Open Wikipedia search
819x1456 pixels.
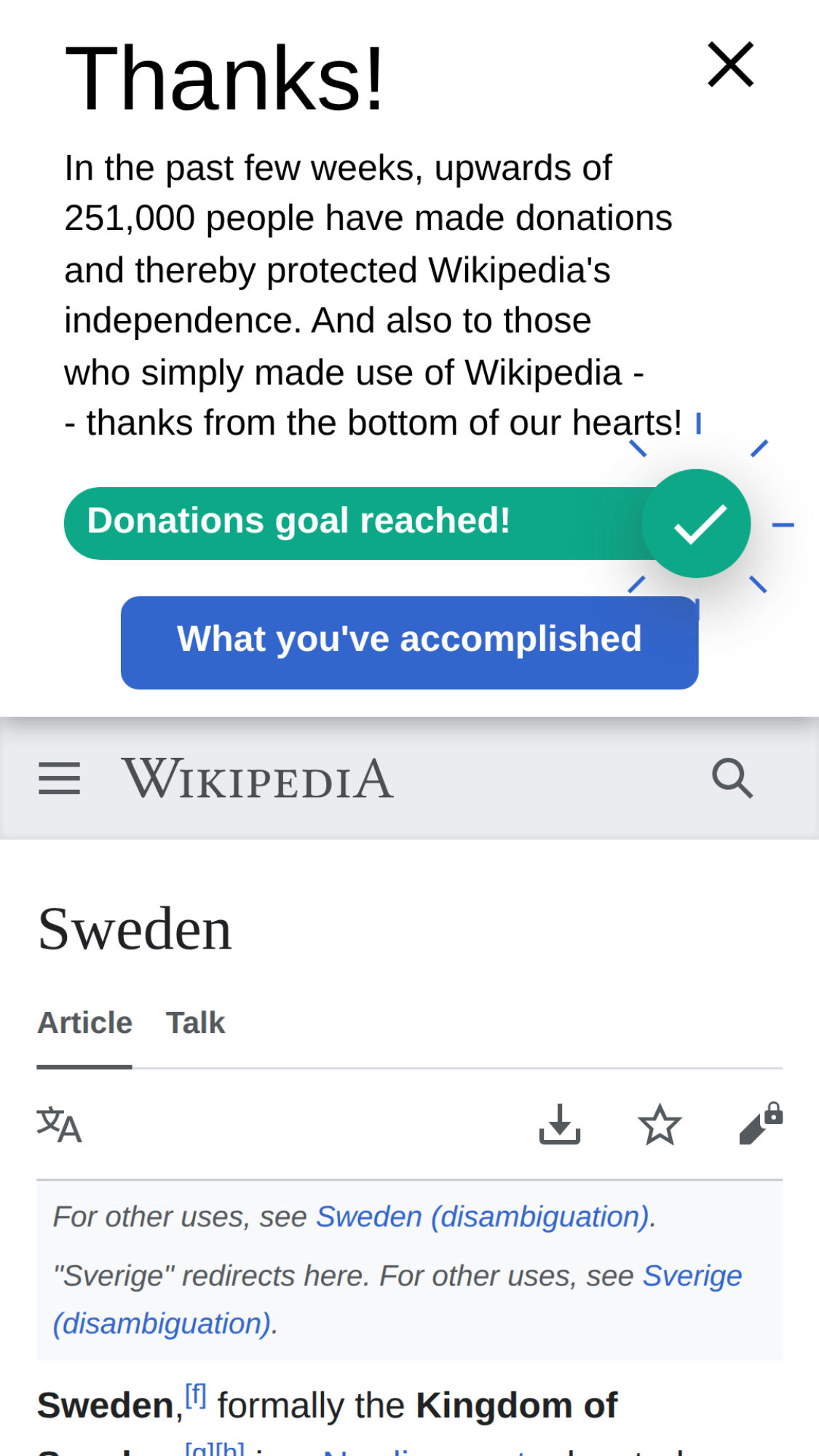click(x=732, y=778)
